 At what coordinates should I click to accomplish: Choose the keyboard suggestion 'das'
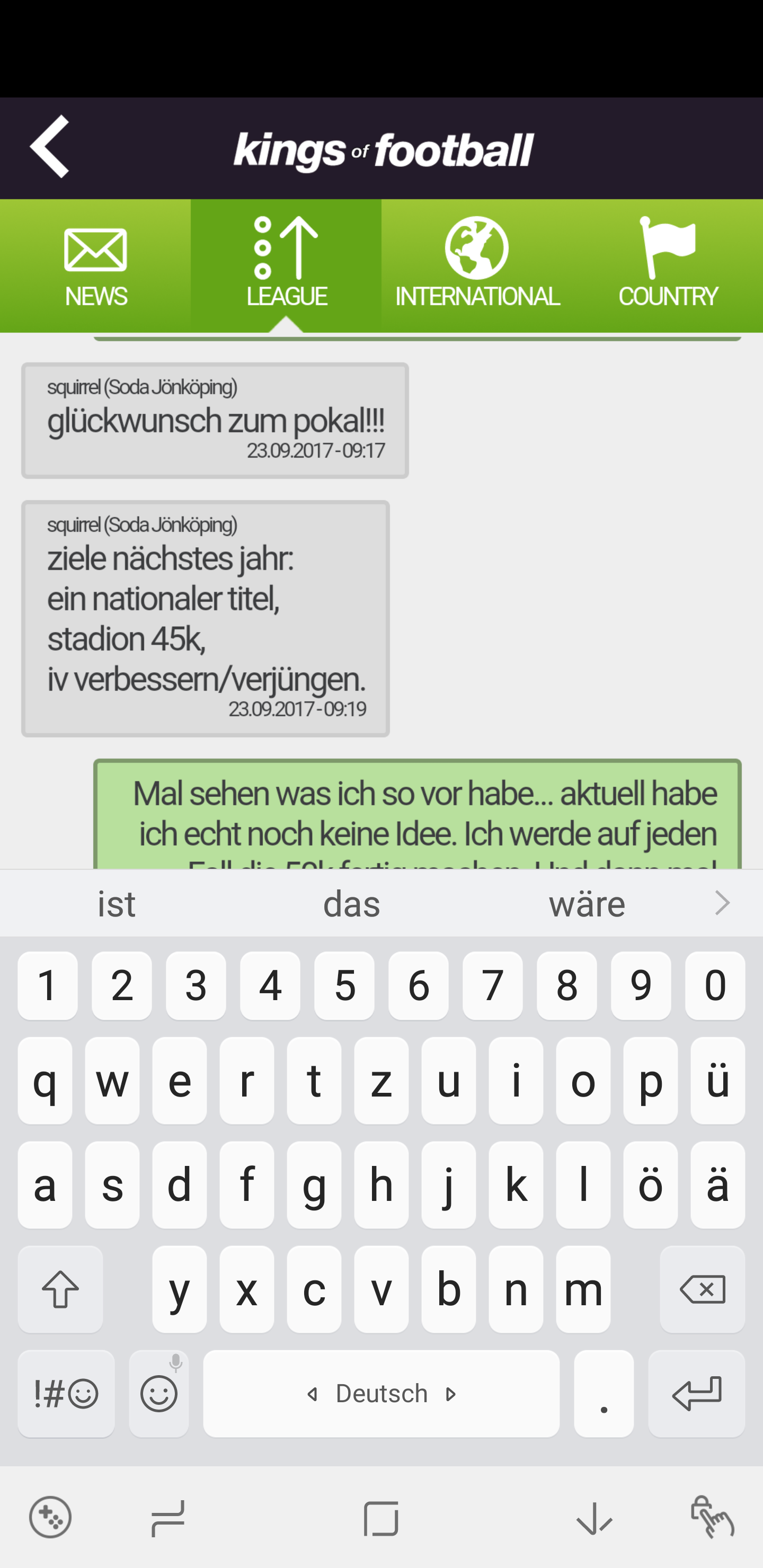tap(351, 903)
